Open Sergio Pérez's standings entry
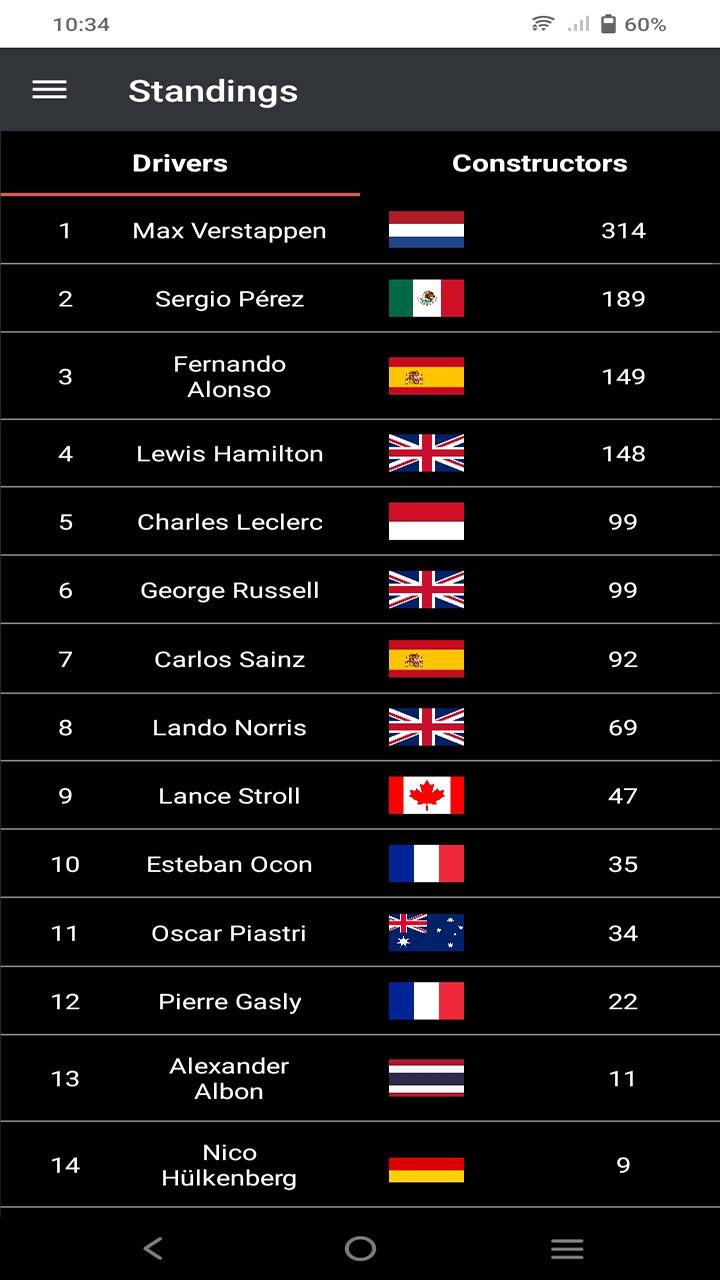 [x=360, y=298]
